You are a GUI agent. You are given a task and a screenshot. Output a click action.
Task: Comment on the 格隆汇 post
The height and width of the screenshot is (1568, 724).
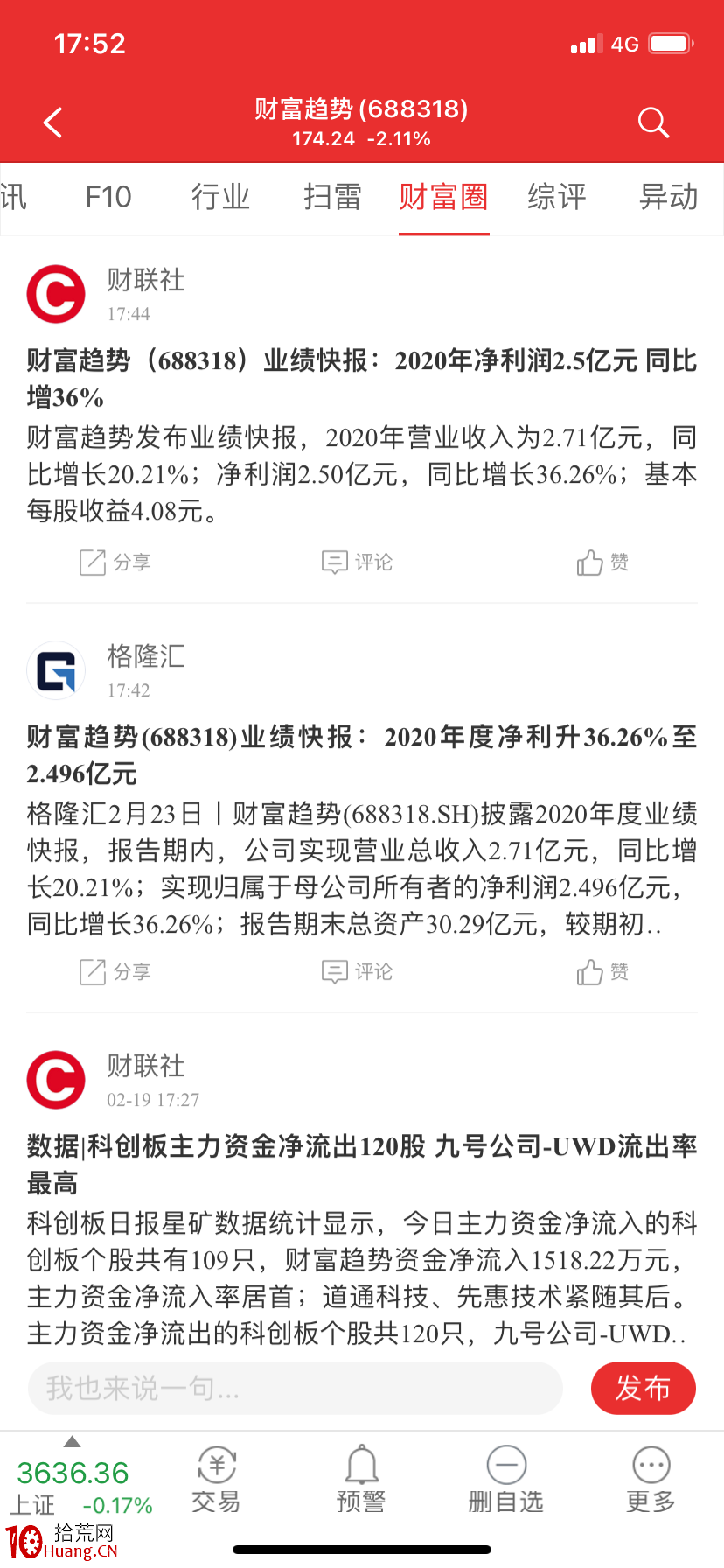[x=357, y=971]
